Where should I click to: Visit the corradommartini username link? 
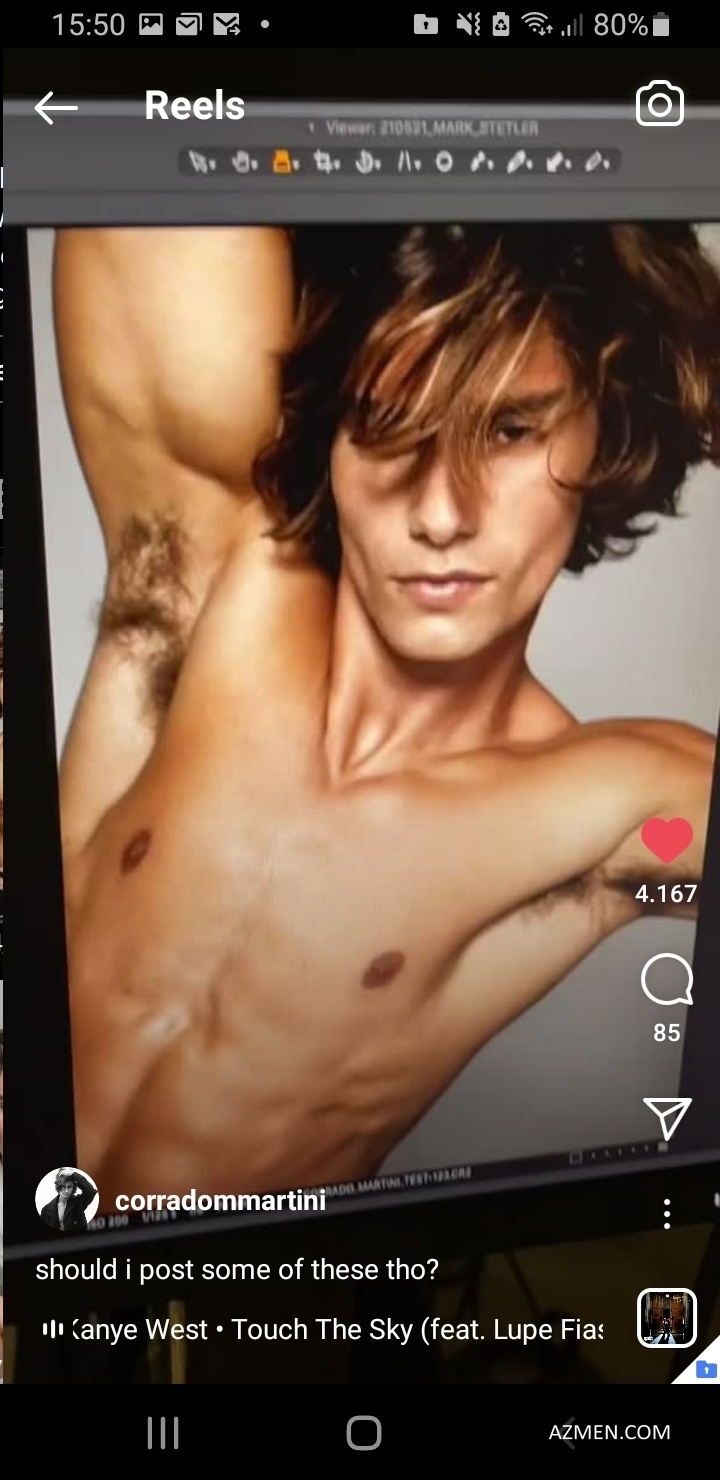click(x=220, y=1201)
